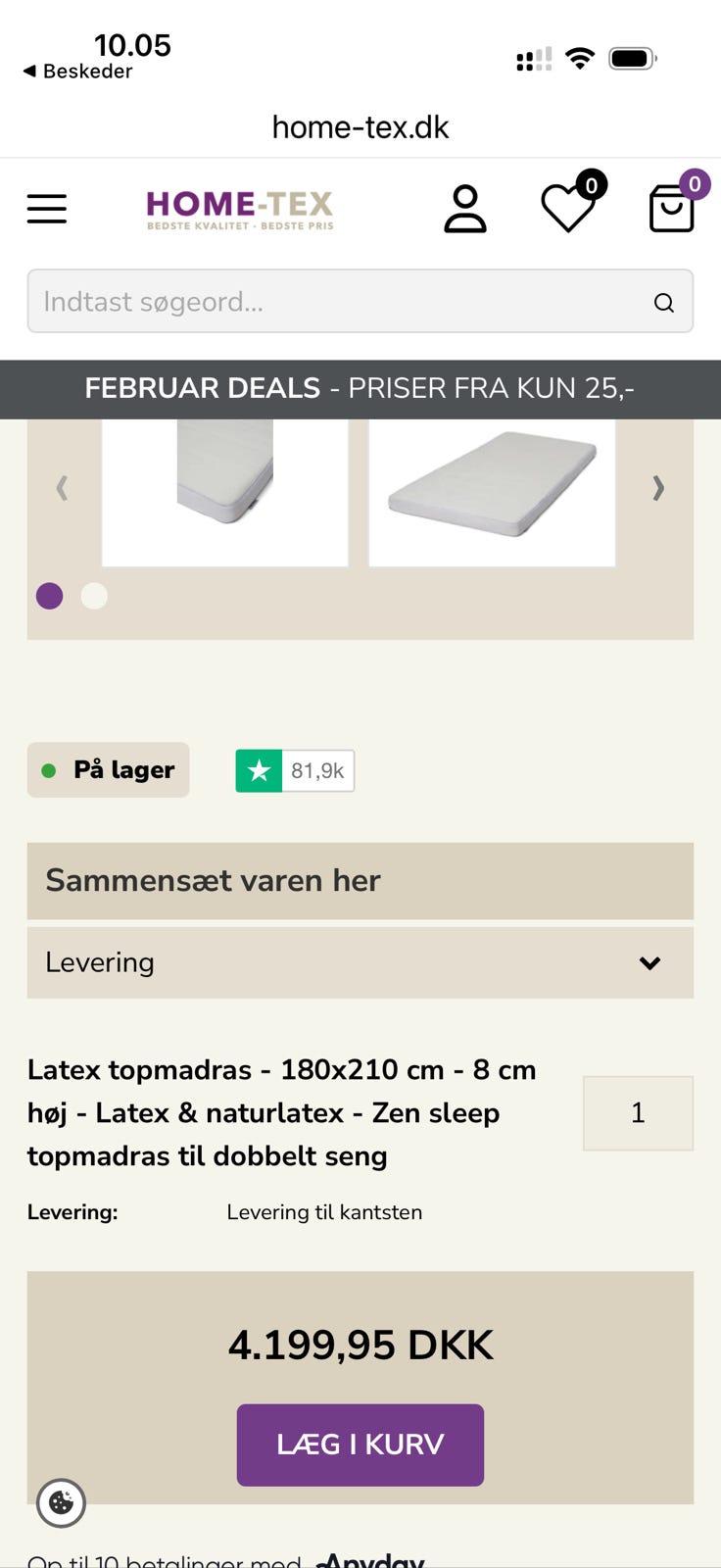Select the second carousel dot
Screen dimensions: 721x1568
(x=93, y=595)
